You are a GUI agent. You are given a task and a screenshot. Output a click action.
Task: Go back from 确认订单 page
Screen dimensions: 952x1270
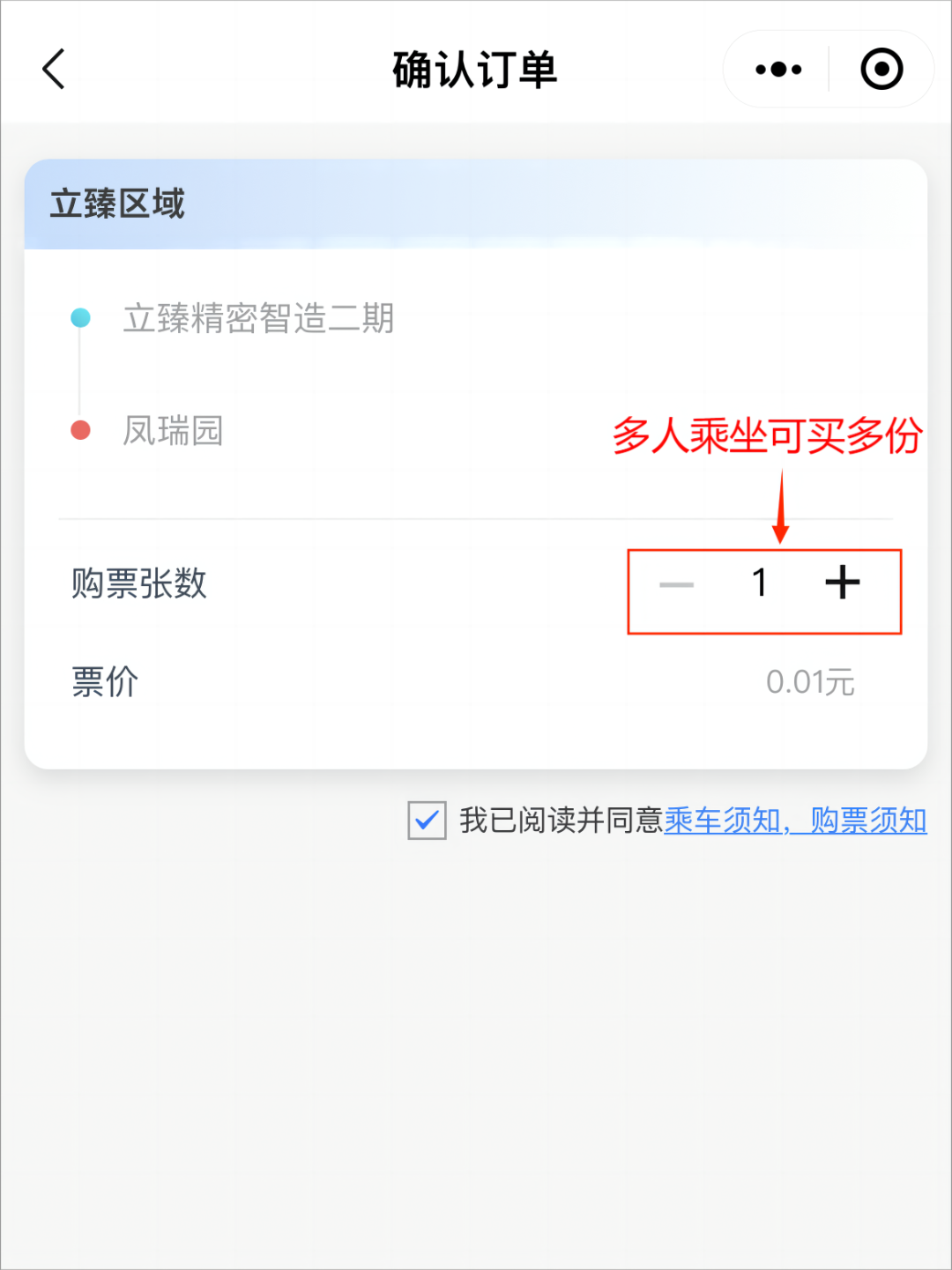[55, 70]
